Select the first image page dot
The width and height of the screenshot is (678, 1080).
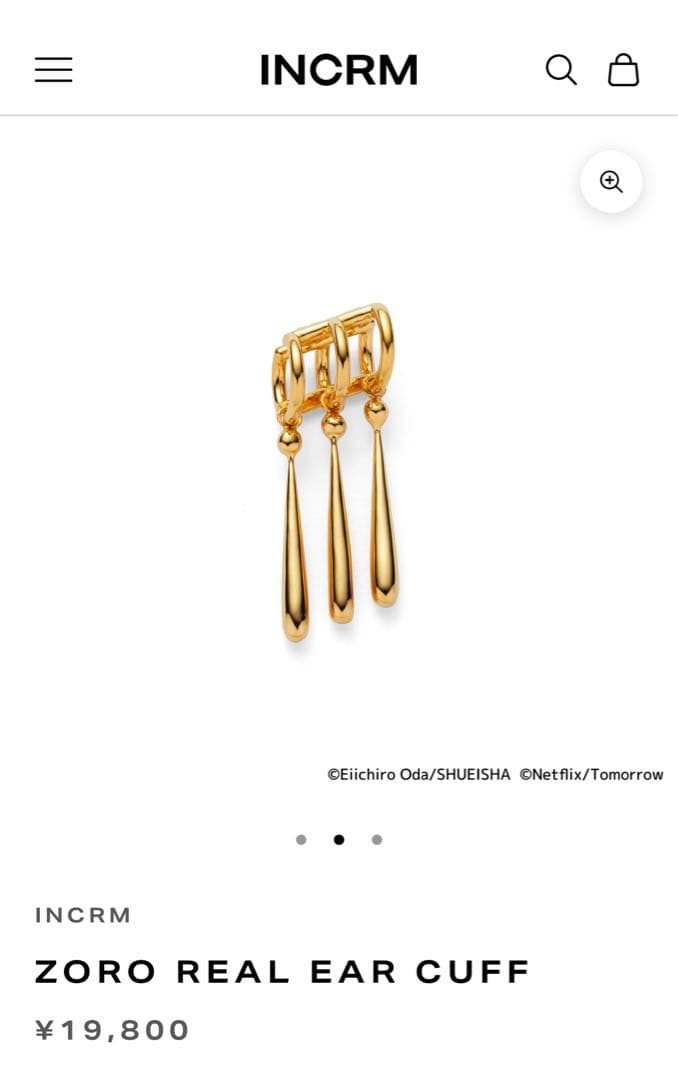tap(301, 840)
